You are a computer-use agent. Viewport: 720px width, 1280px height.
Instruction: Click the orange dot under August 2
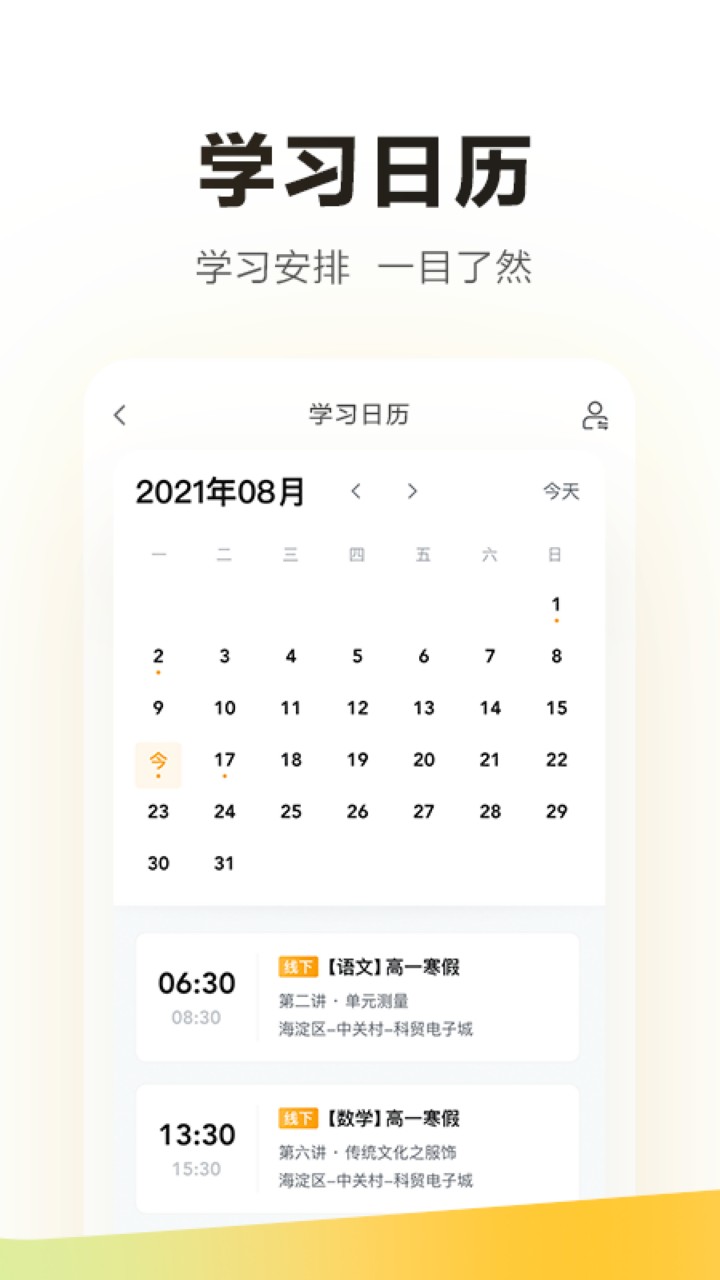[158, 673]
